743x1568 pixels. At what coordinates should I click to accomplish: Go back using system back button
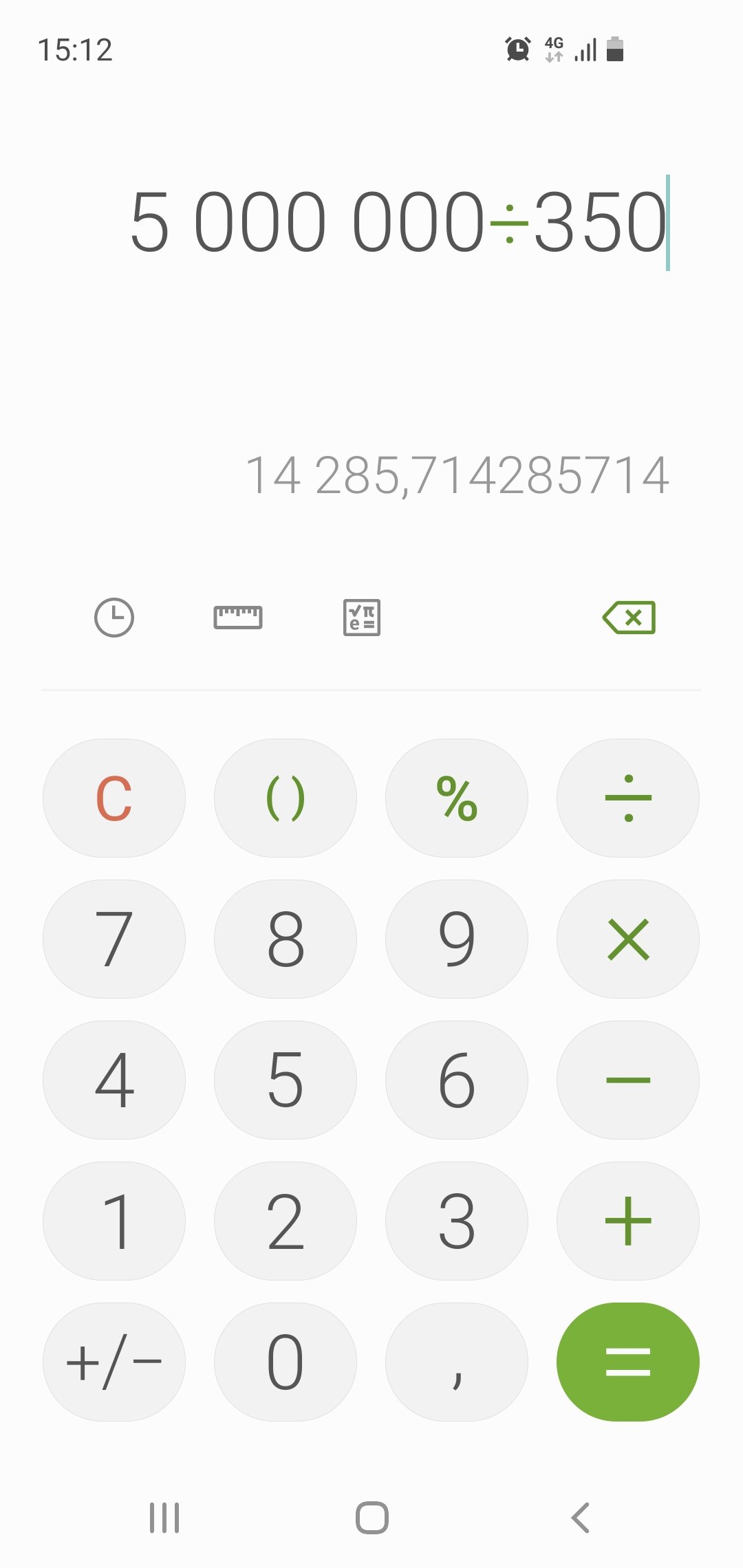[x=581, y=1518]
